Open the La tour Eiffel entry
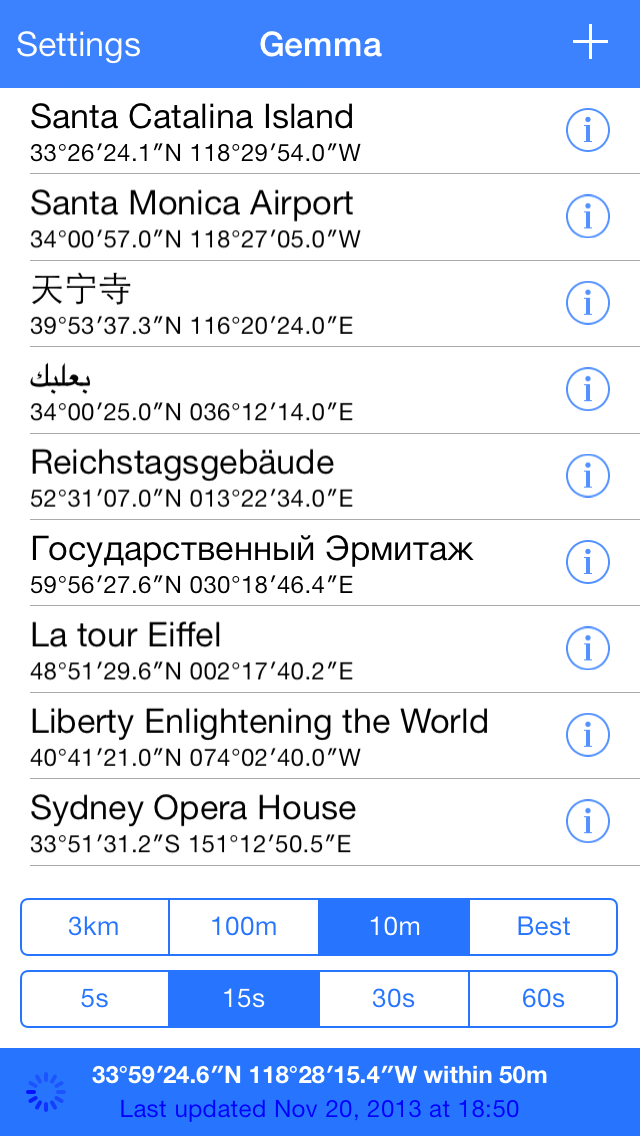Viewport: 640px width, 1136px height. pos(320,649)
